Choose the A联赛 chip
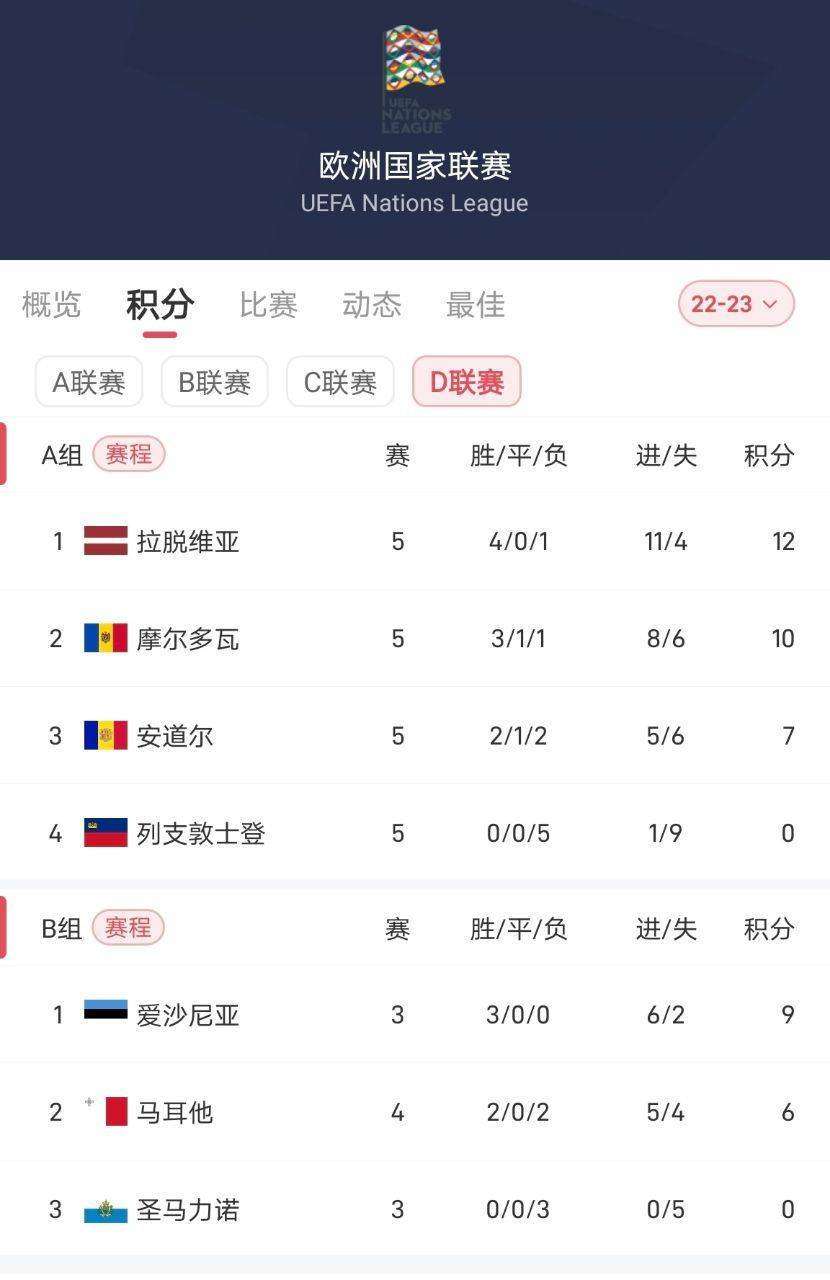Viewport: 830px width, 1280px height. (89, 382)
